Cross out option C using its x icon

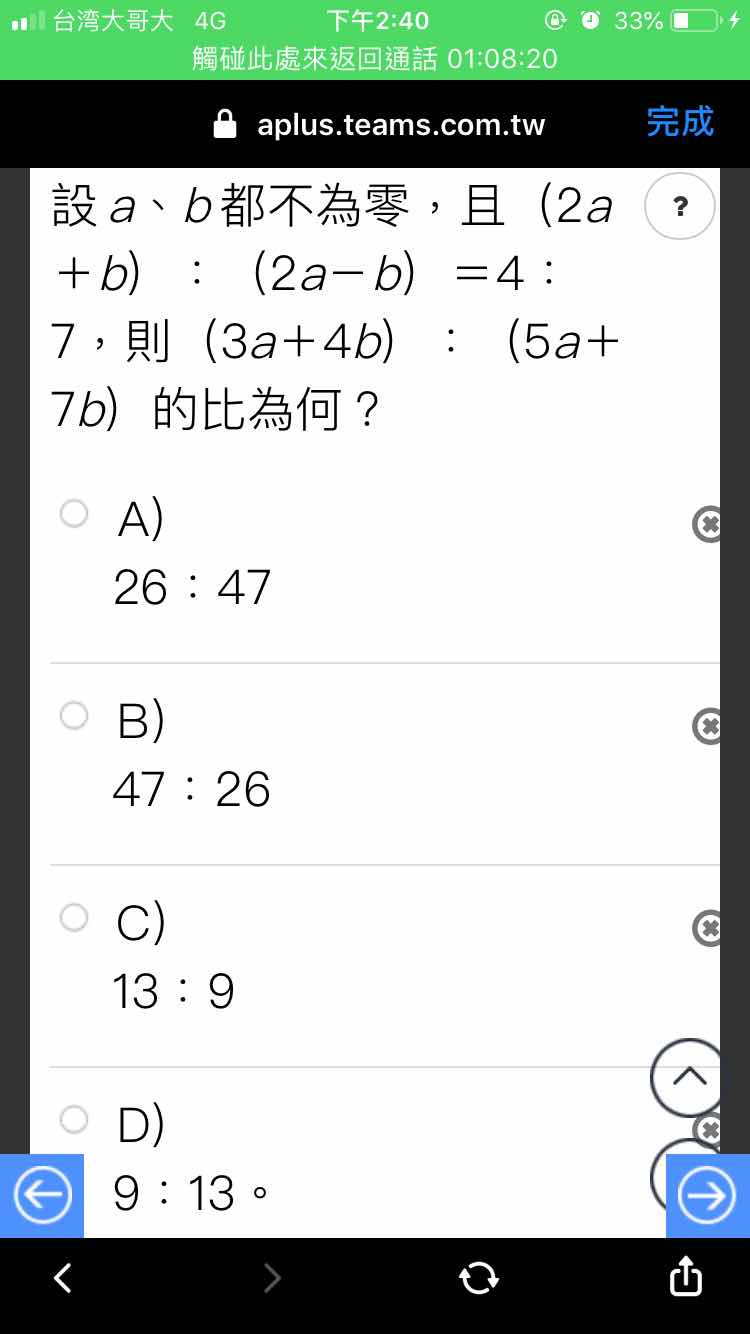tap(707, 928)
